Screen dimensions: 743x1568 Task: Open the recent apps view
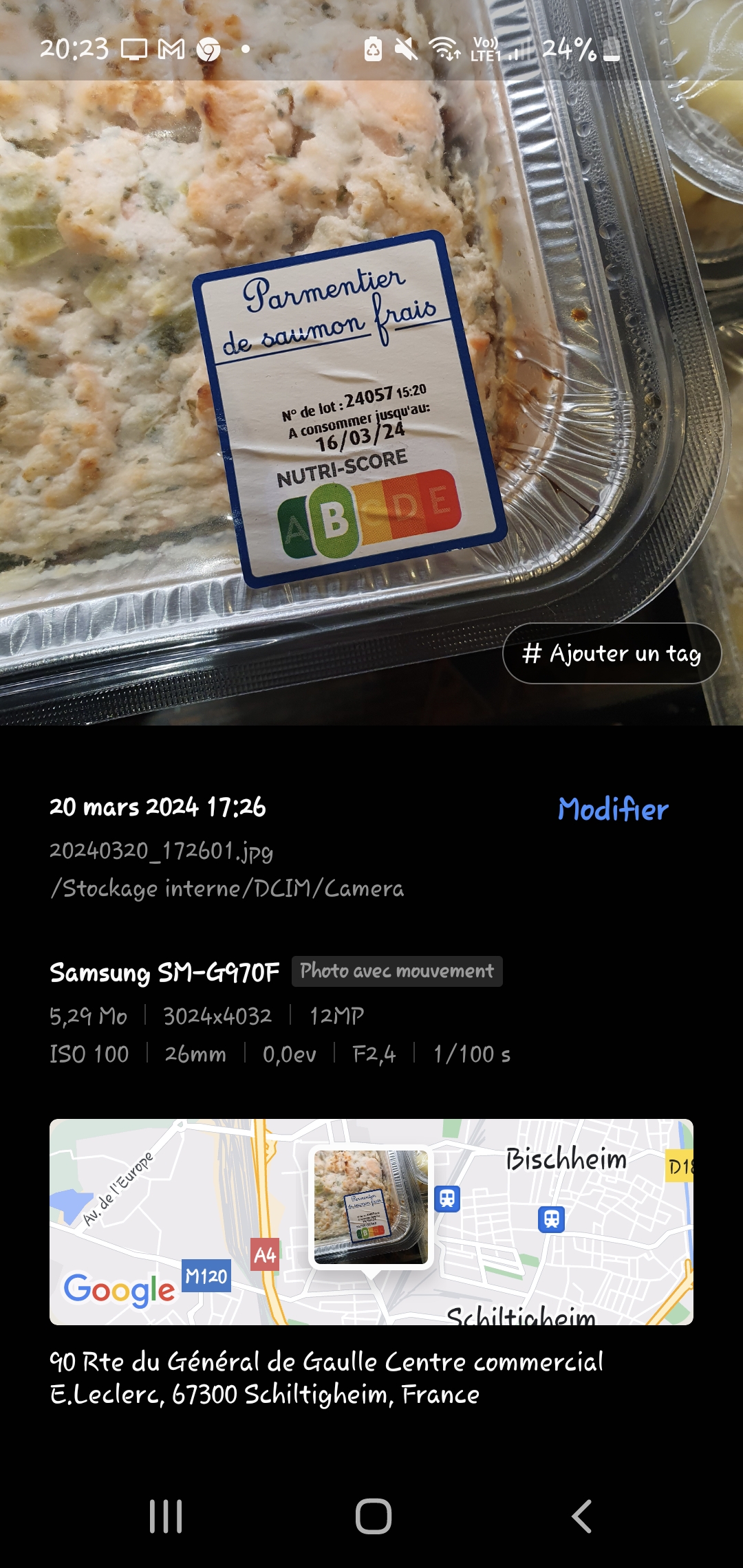pos(166,1516)
